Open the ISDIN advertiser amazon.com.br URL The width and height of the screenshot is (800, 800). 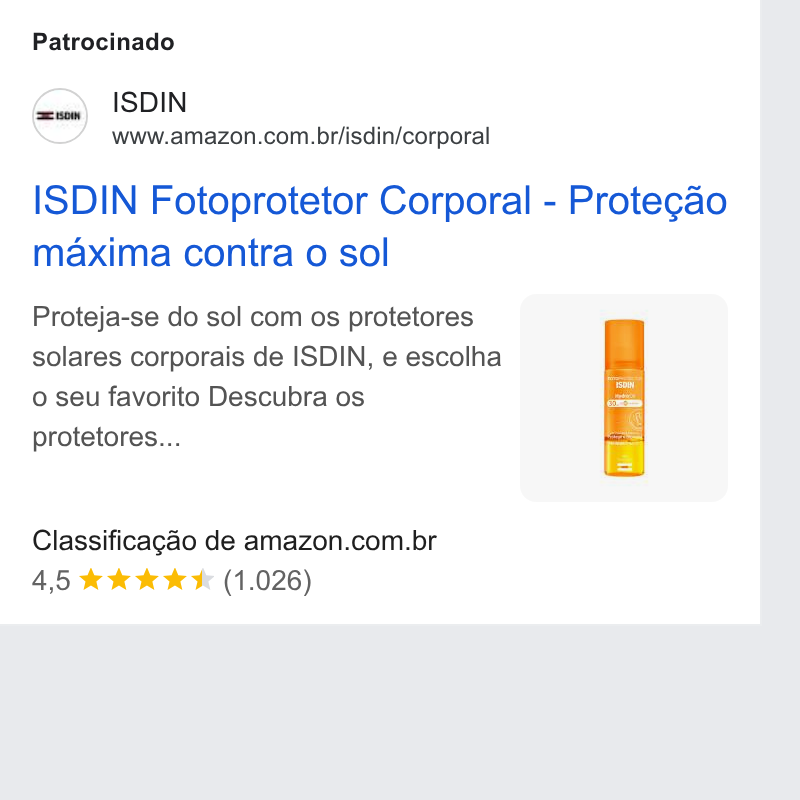tap(301, 136)
